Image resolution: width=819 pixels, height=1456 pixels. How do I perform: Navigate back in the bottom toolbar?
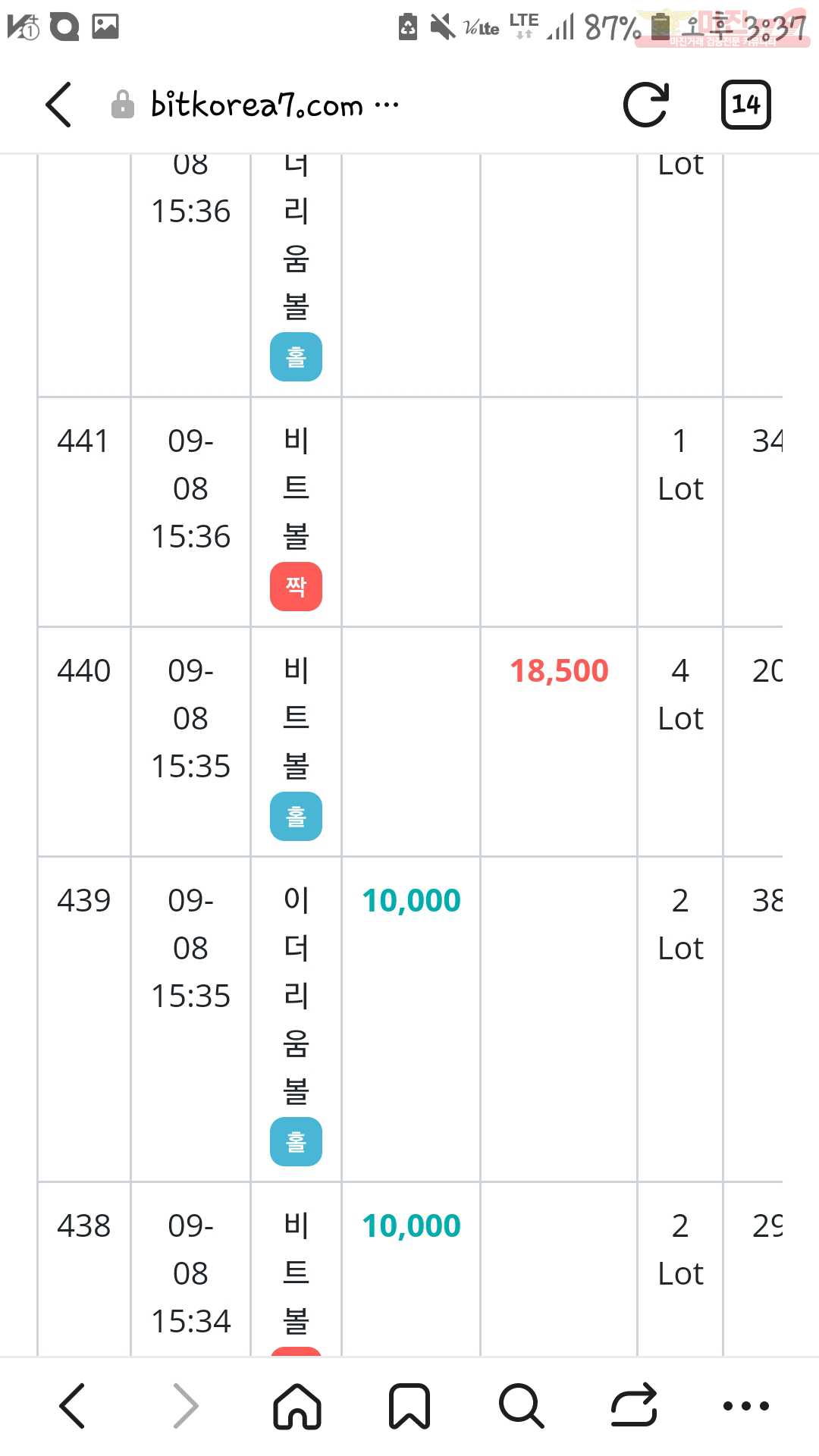pos(72,1406)
